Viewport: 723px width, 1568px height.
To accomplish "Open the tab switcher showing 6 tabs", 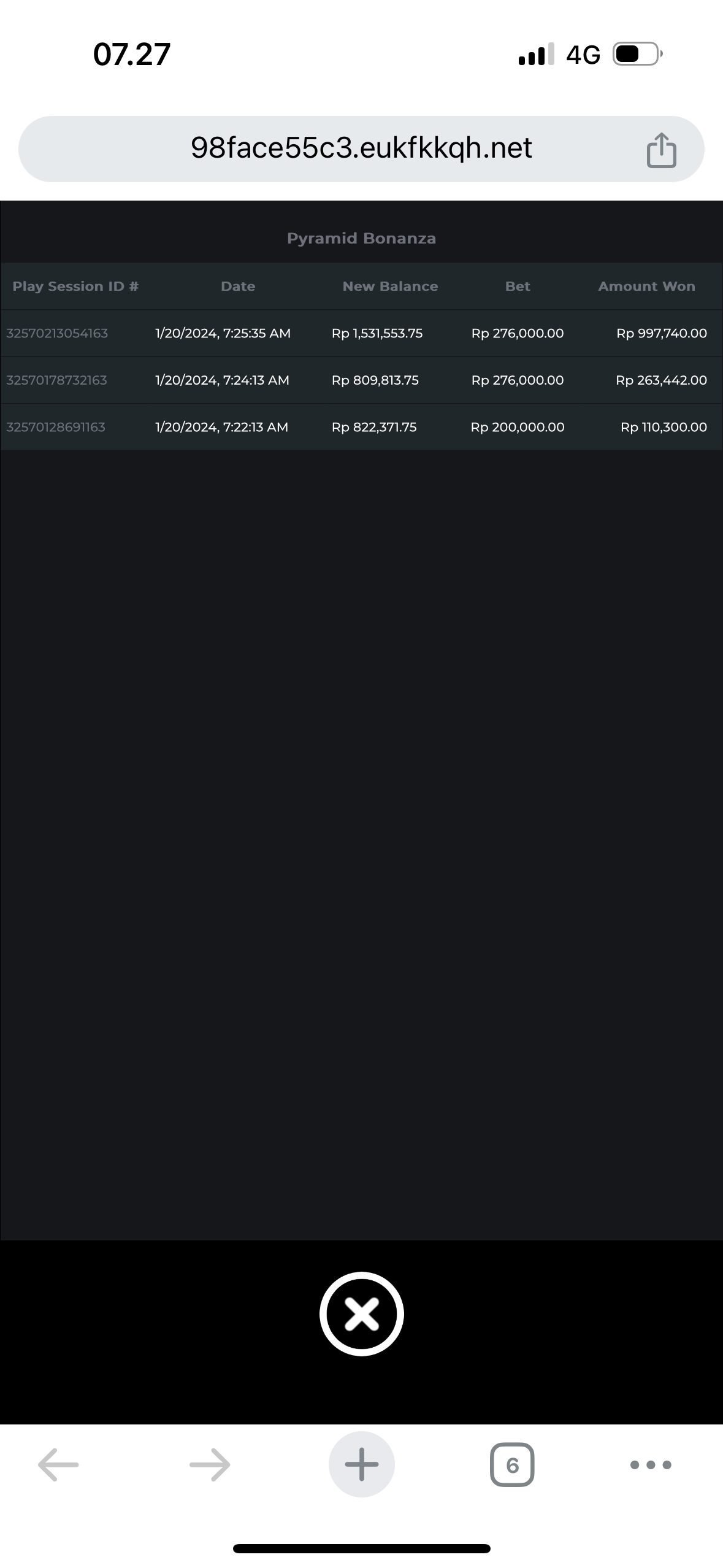I will (512, 1465).
